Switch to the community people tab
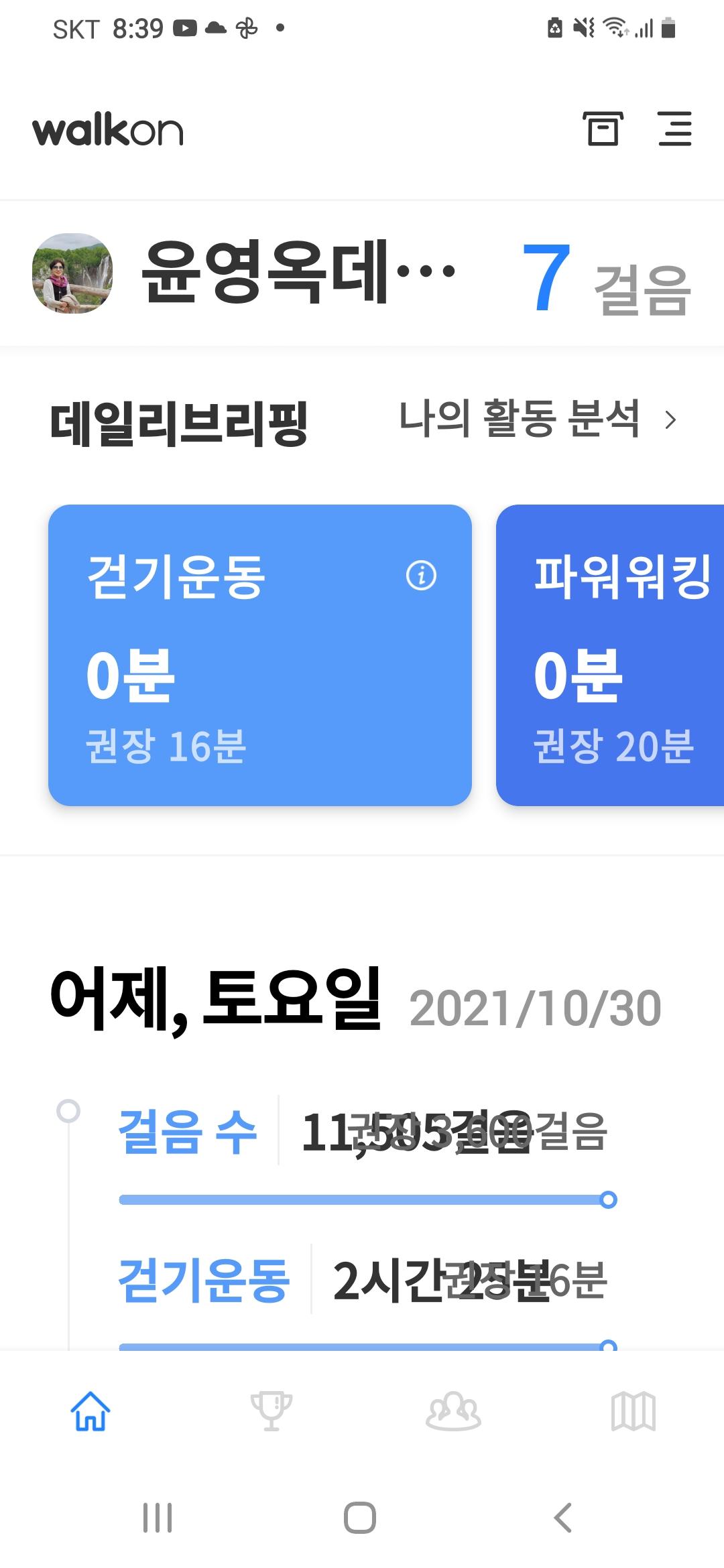 tap(453, 1411)
